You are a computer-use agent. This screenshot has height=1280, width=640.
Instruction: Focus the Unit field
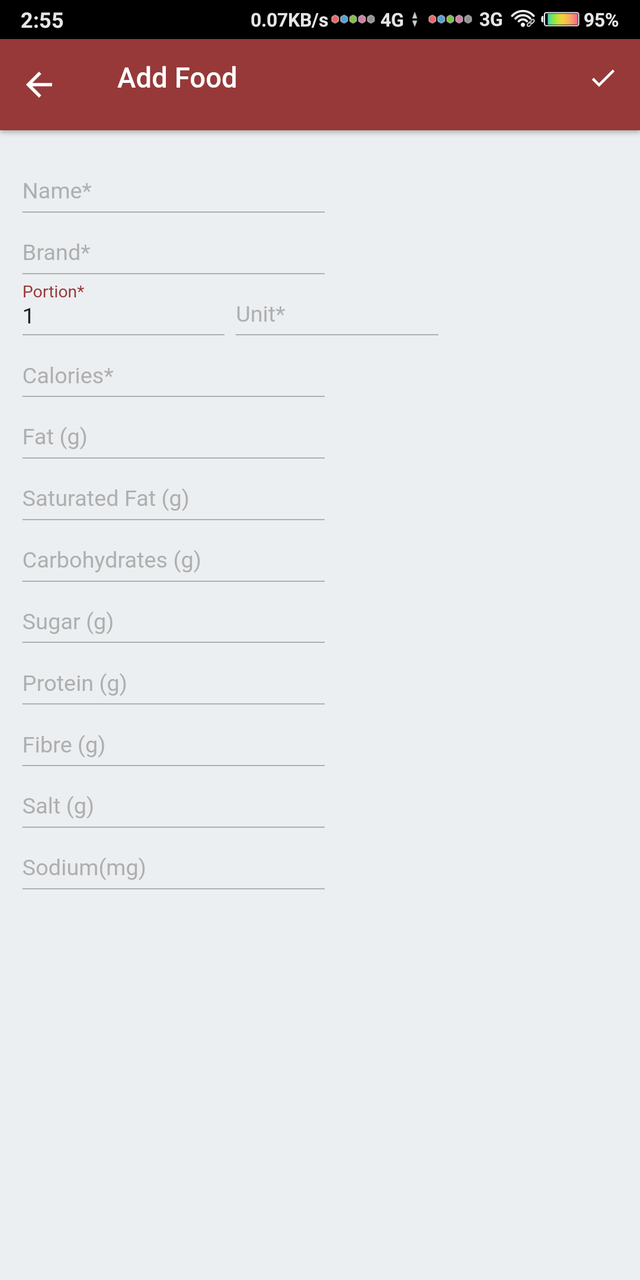(x=337, y=314)
